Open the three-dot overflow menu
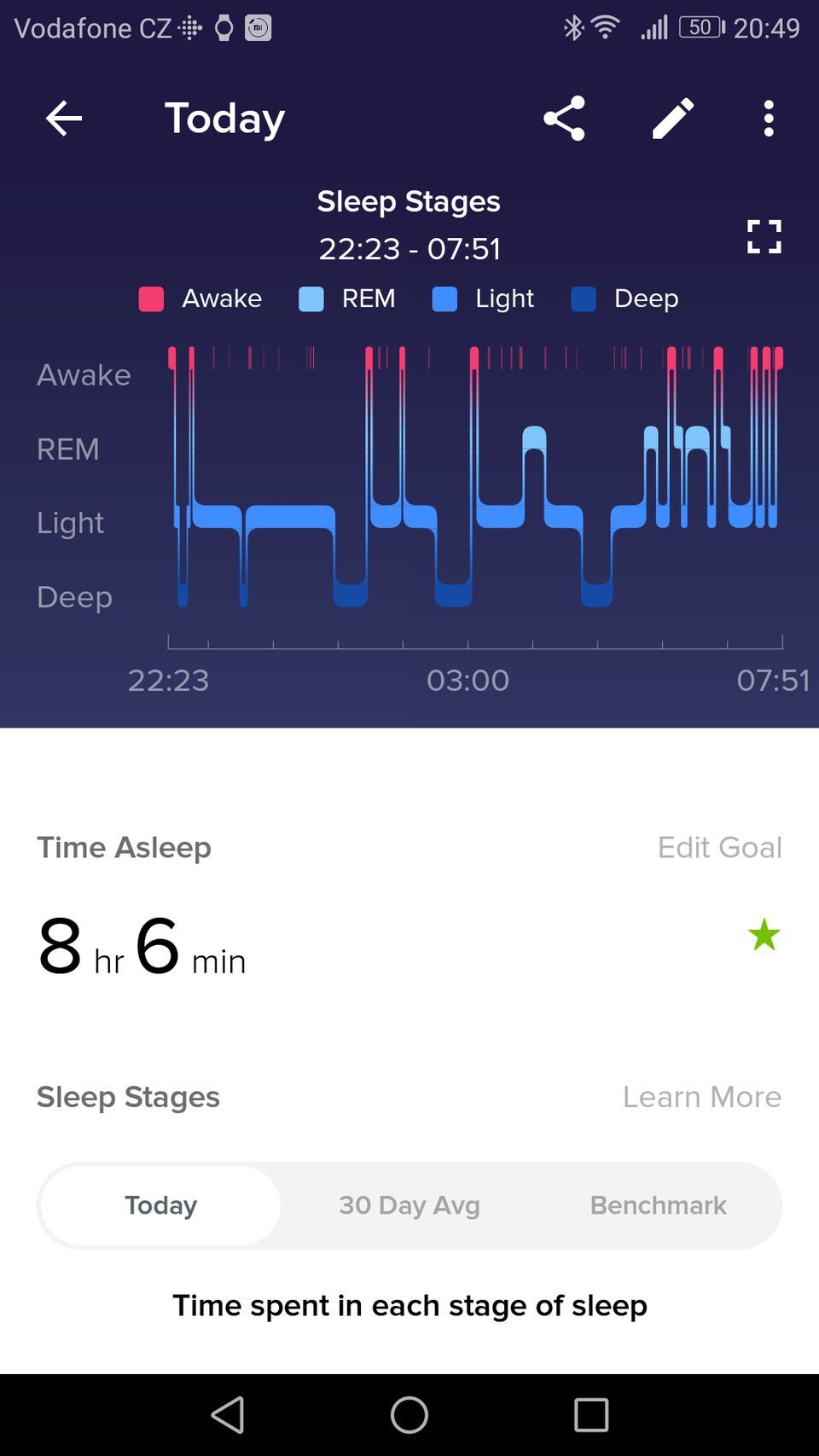The image size is (819, 1456). 767,118
